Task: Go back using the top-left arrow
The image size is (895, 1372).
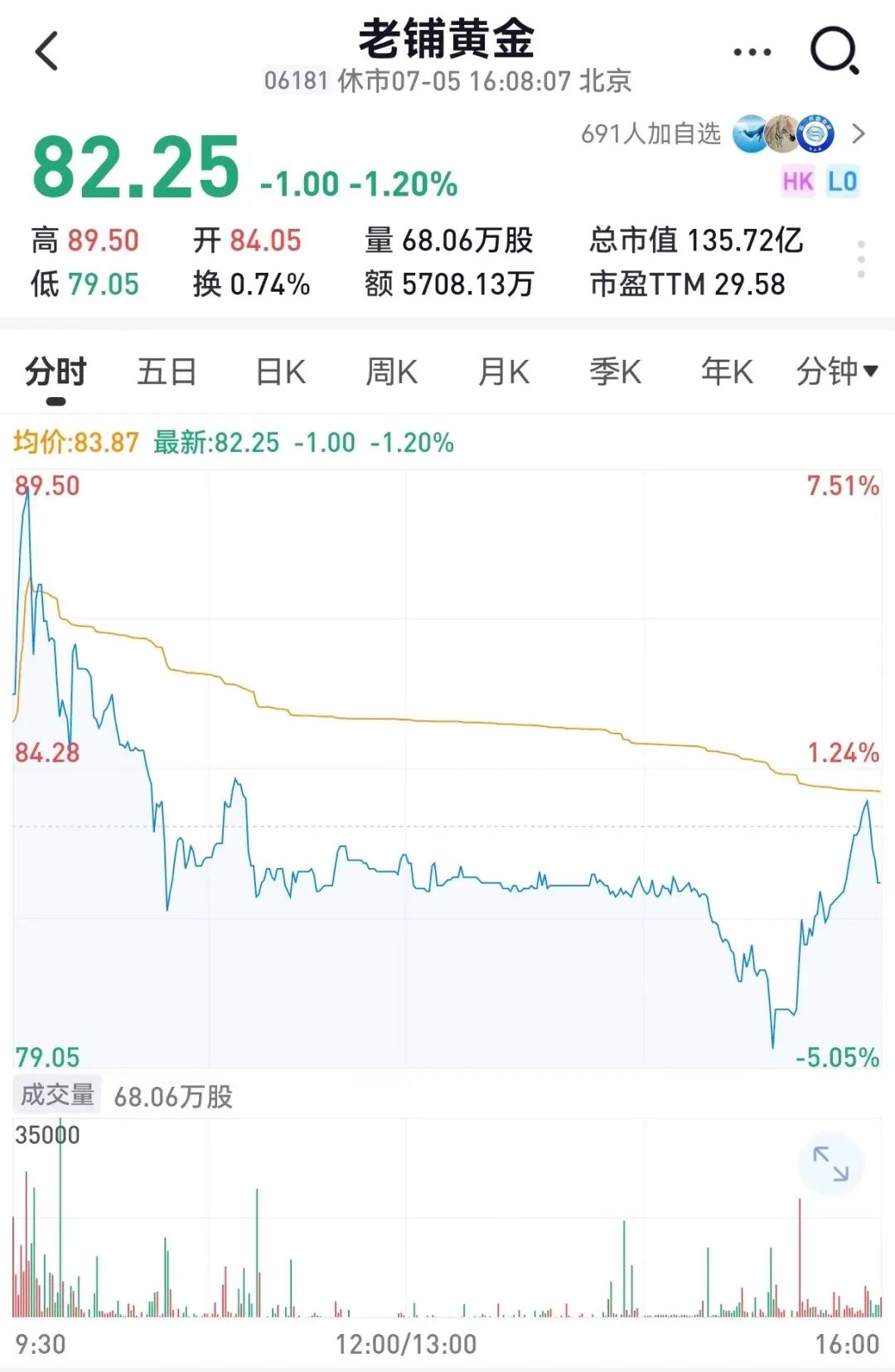Action: coord(47,51)
